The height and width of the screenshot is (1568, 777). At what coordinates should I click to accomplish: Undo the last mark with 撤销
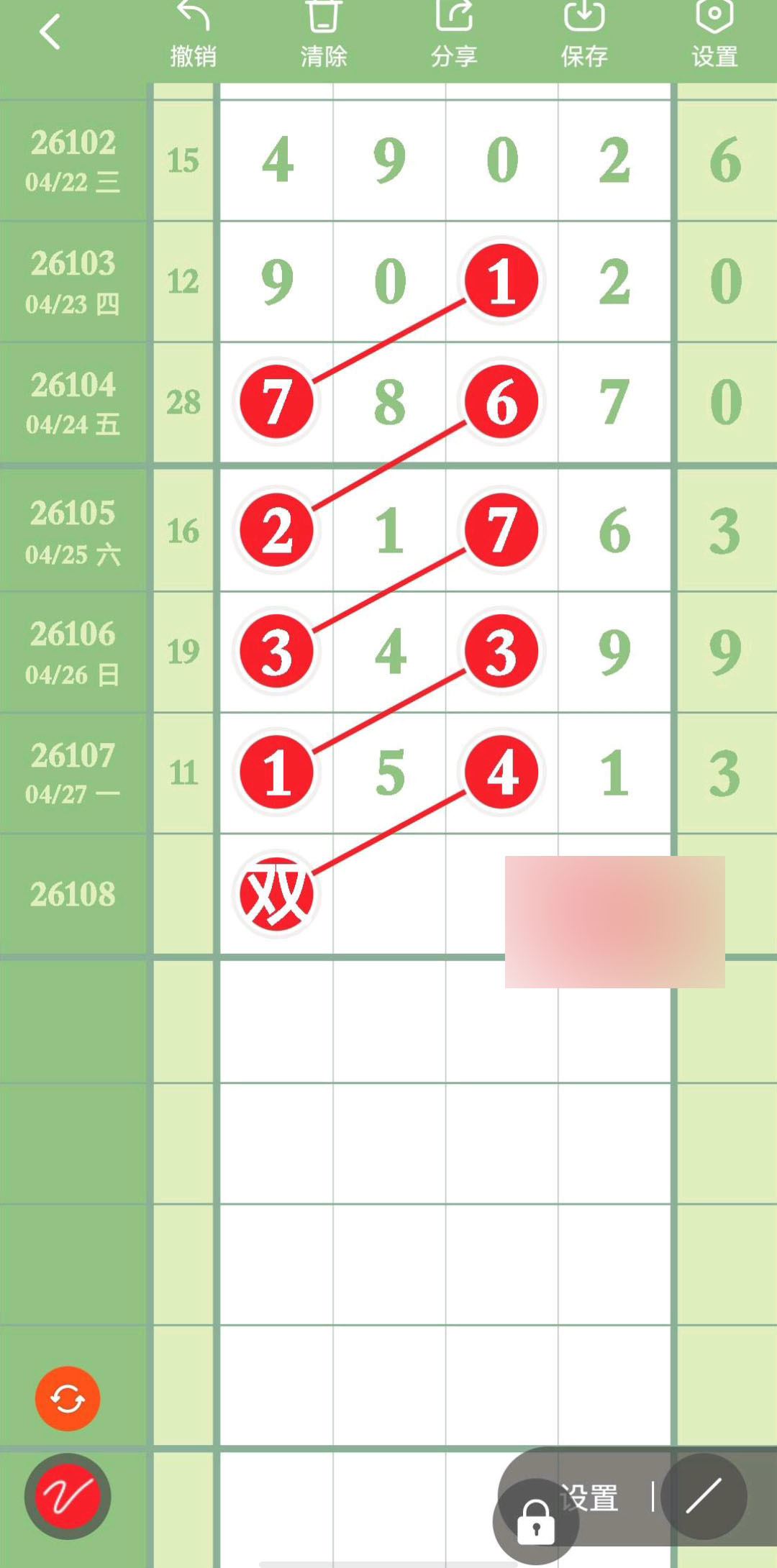[193, 35]
